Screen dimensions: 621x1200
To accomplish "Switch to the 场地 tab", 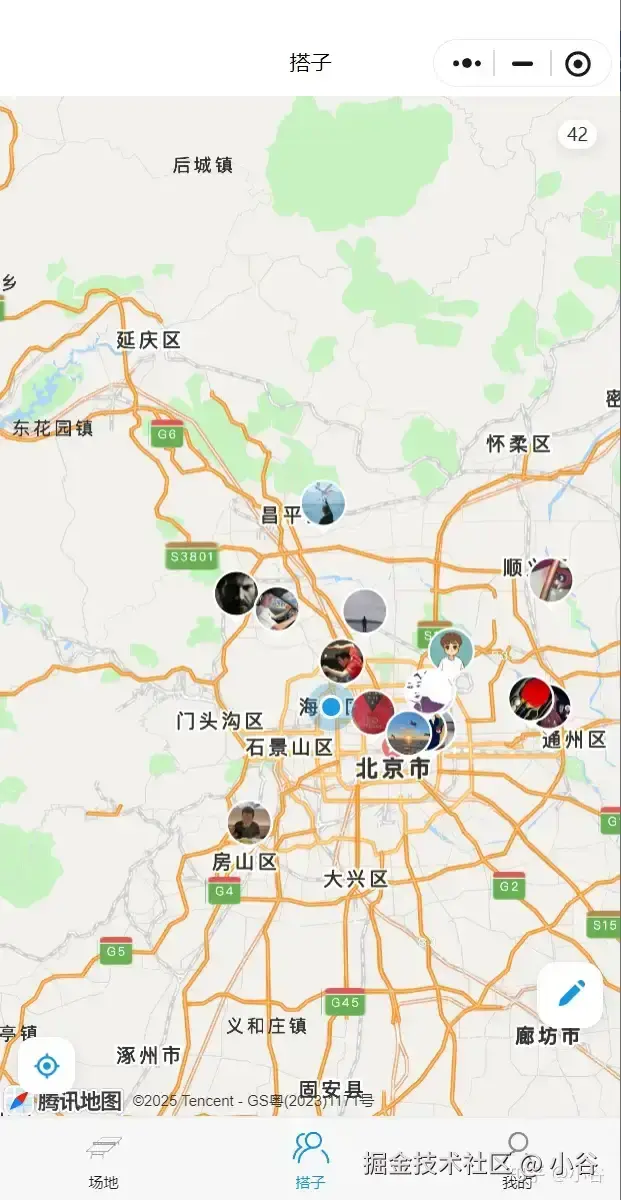I will point(103,1160).
